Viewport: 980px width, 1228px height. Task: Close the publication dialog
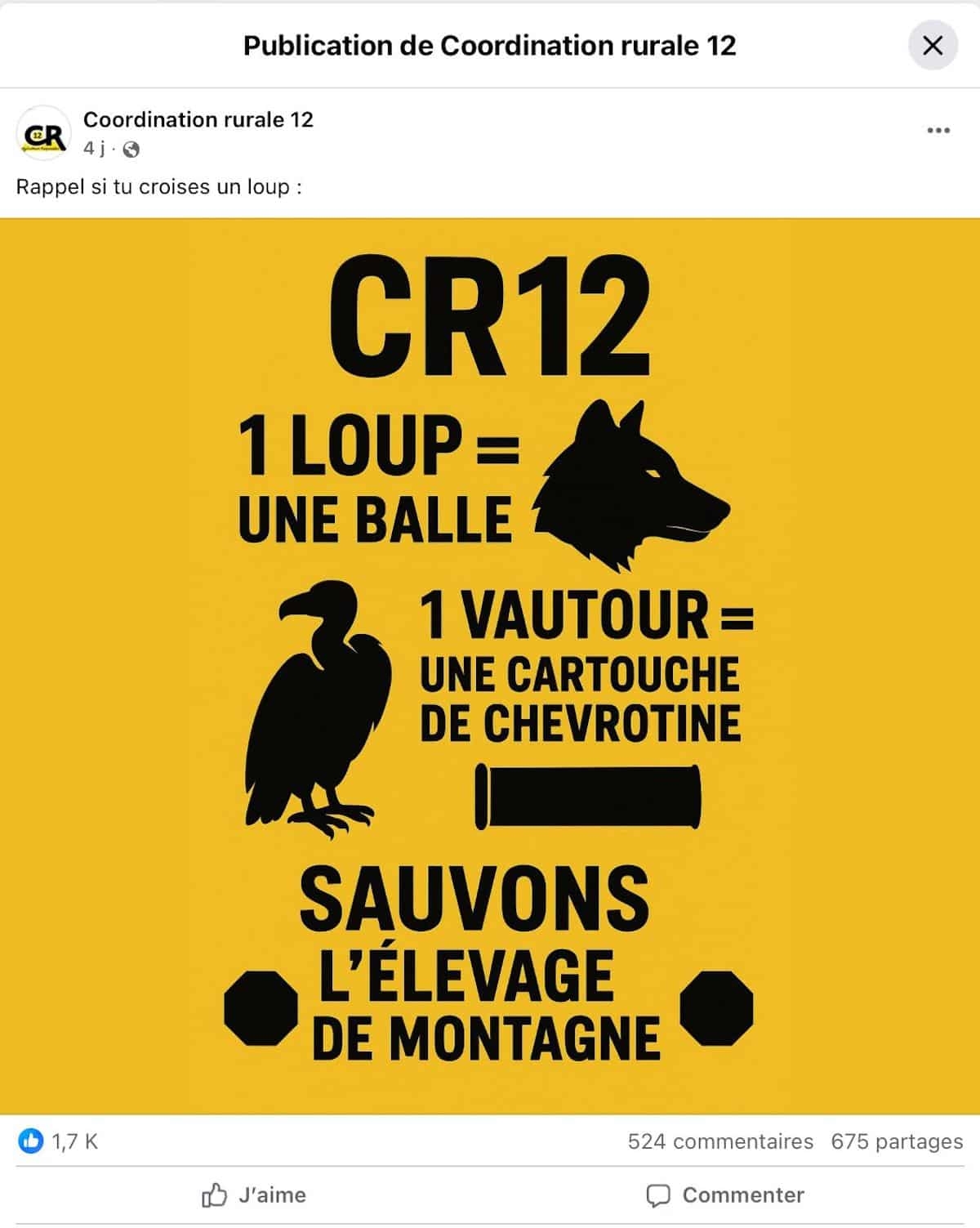pyautogui.click(x=933, y=46)
